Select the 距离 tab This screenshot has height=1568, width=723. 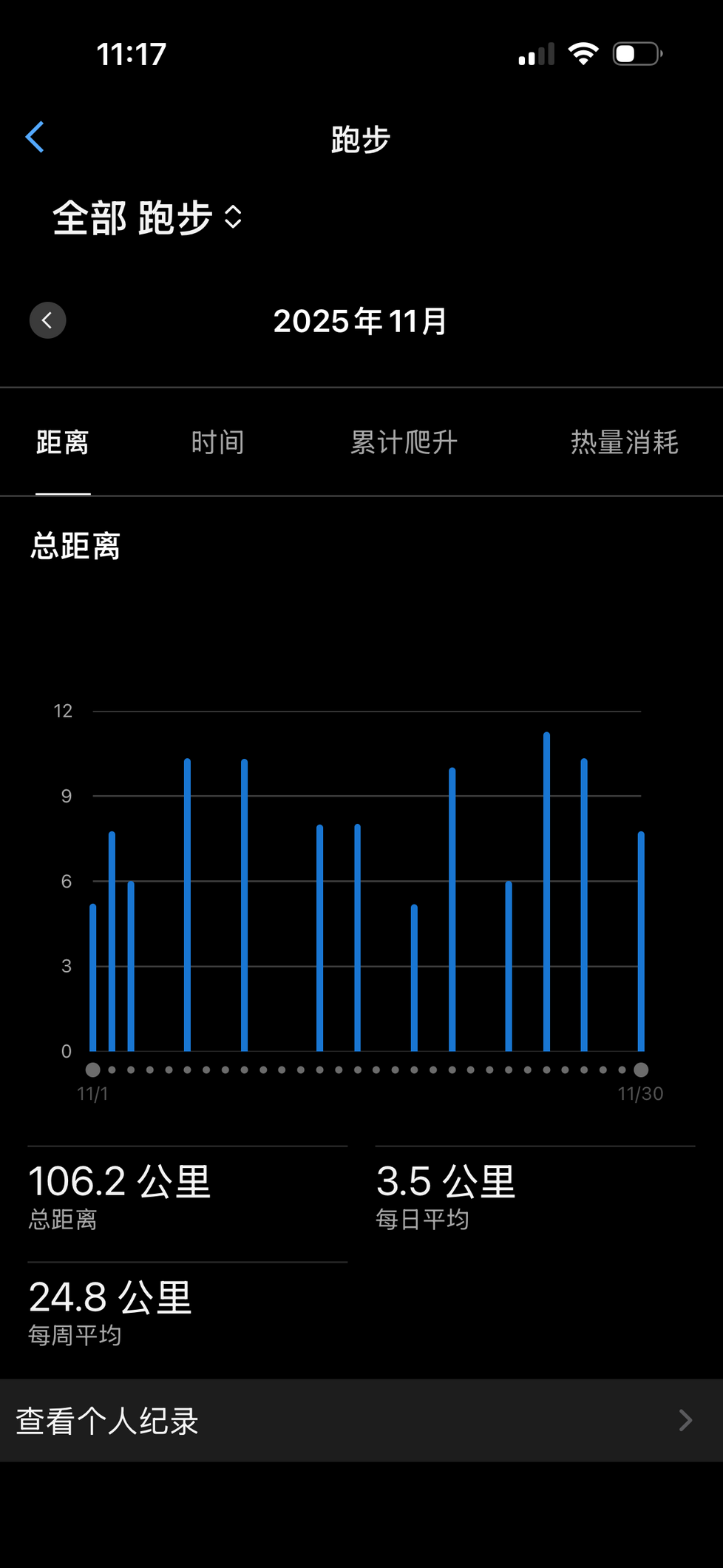[x=63, y=442]
